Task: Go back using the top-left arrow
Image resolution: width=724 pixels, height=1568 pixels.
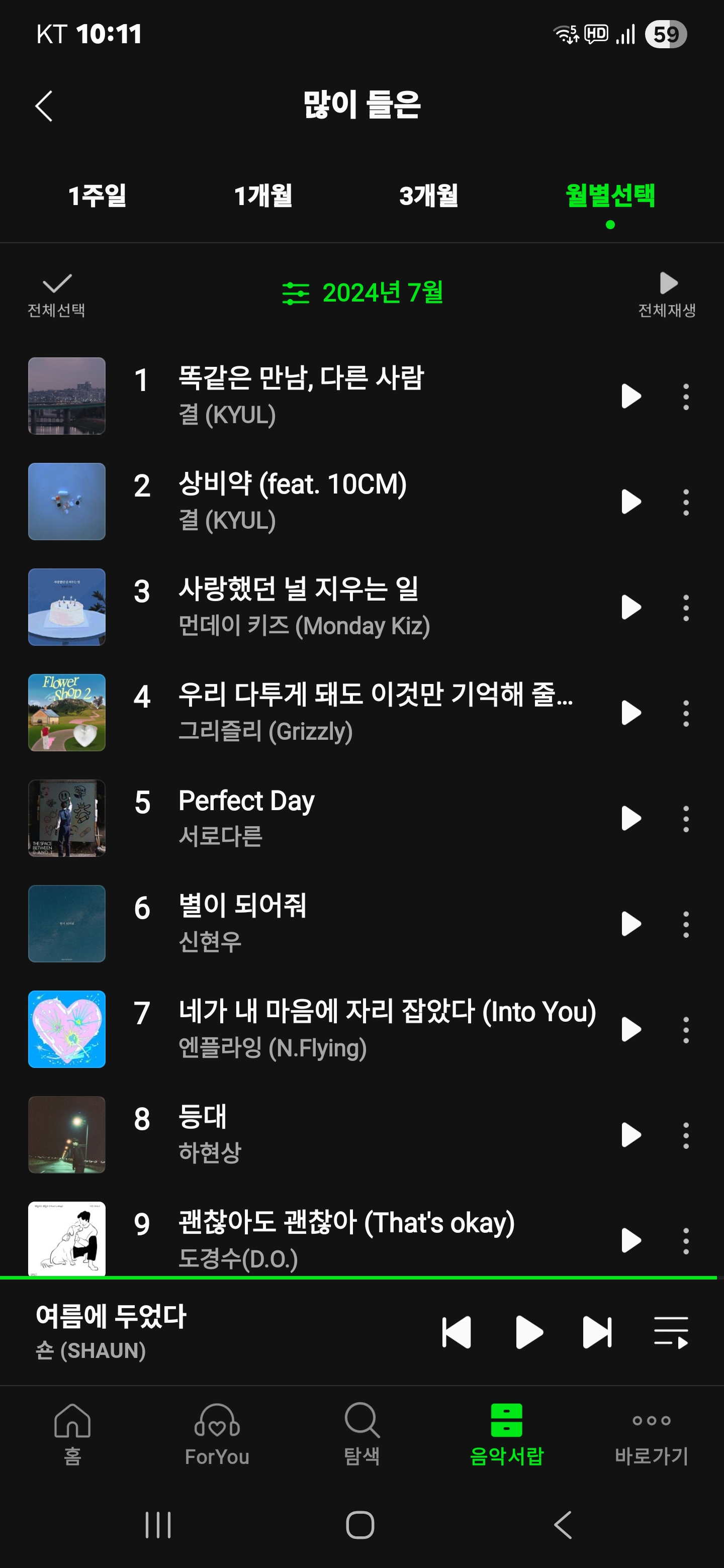Action: click(44, 107)
